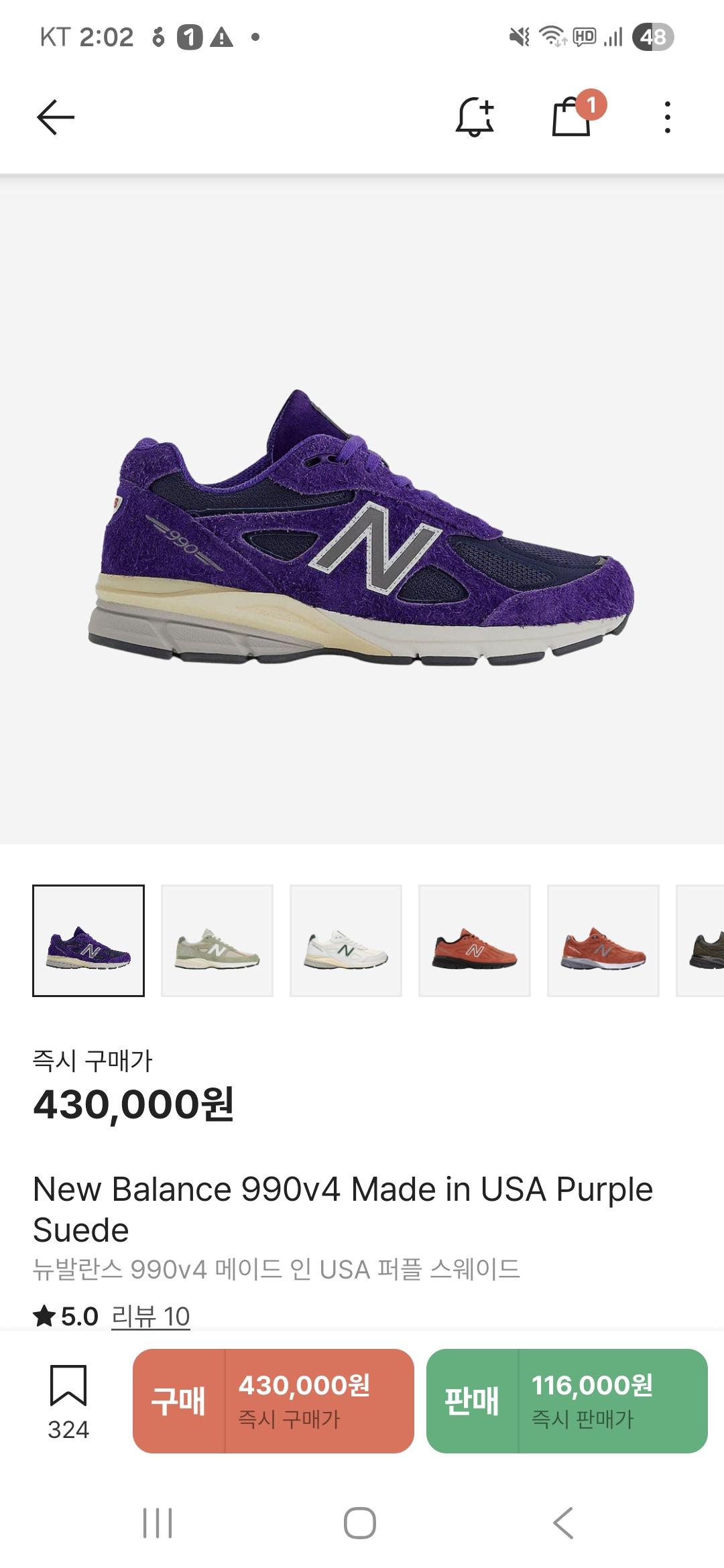Open the three-dot overflow menu
The width and height of the screenshot is (724, 1568).
click(667, 118)
